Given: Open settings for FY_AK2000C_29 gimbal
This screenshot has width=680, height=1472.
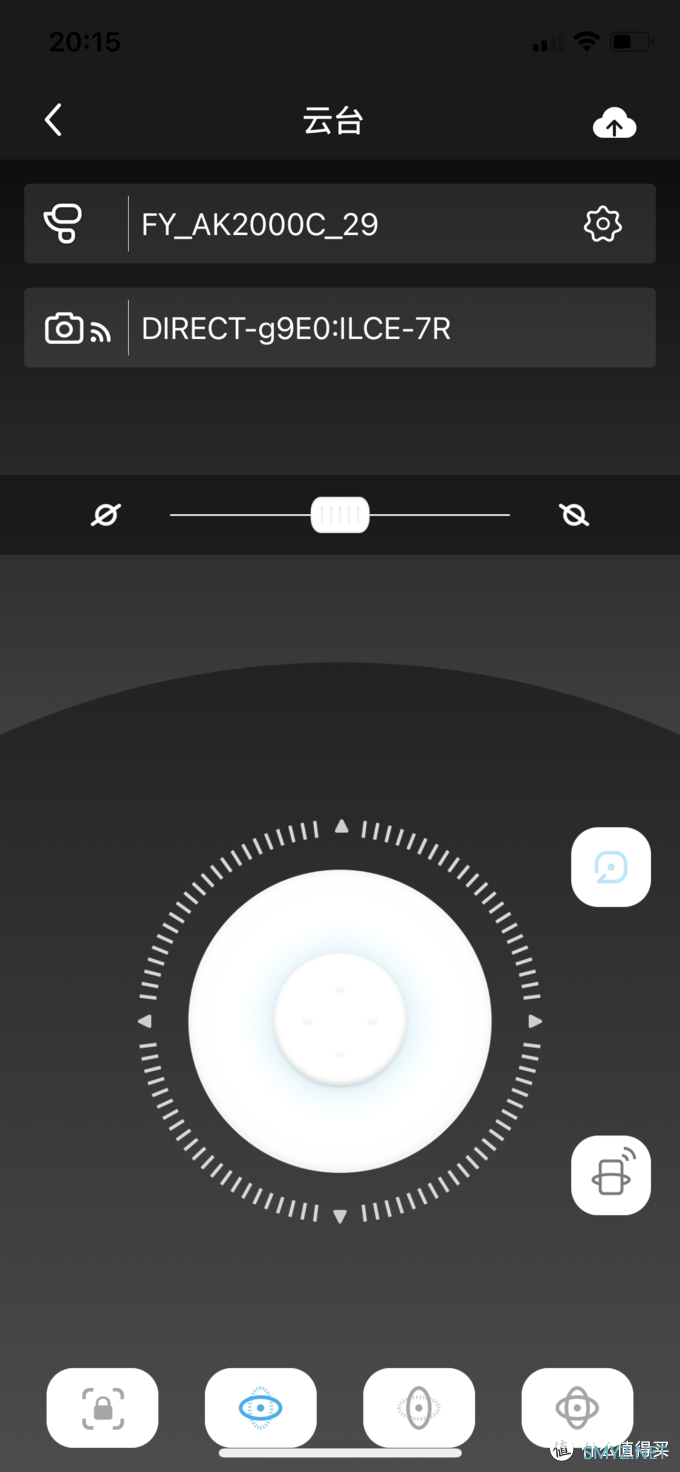Looking at the screenshot, I should coord(602,224).
